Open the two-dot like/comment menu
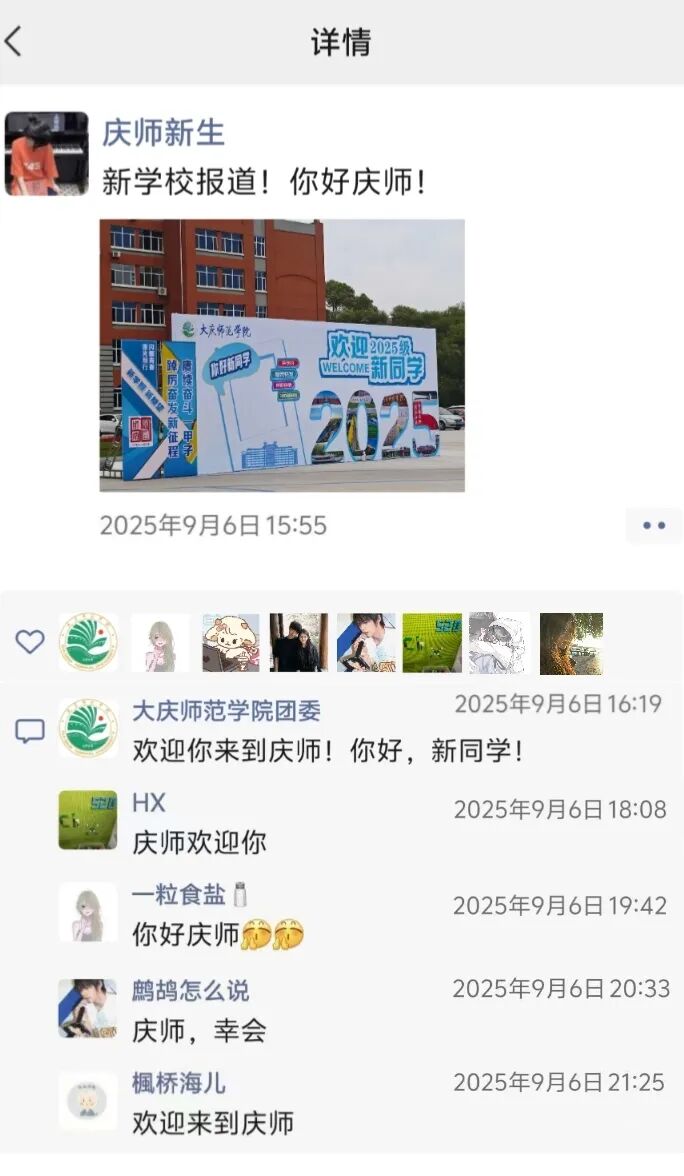 (x=654, y=525)
